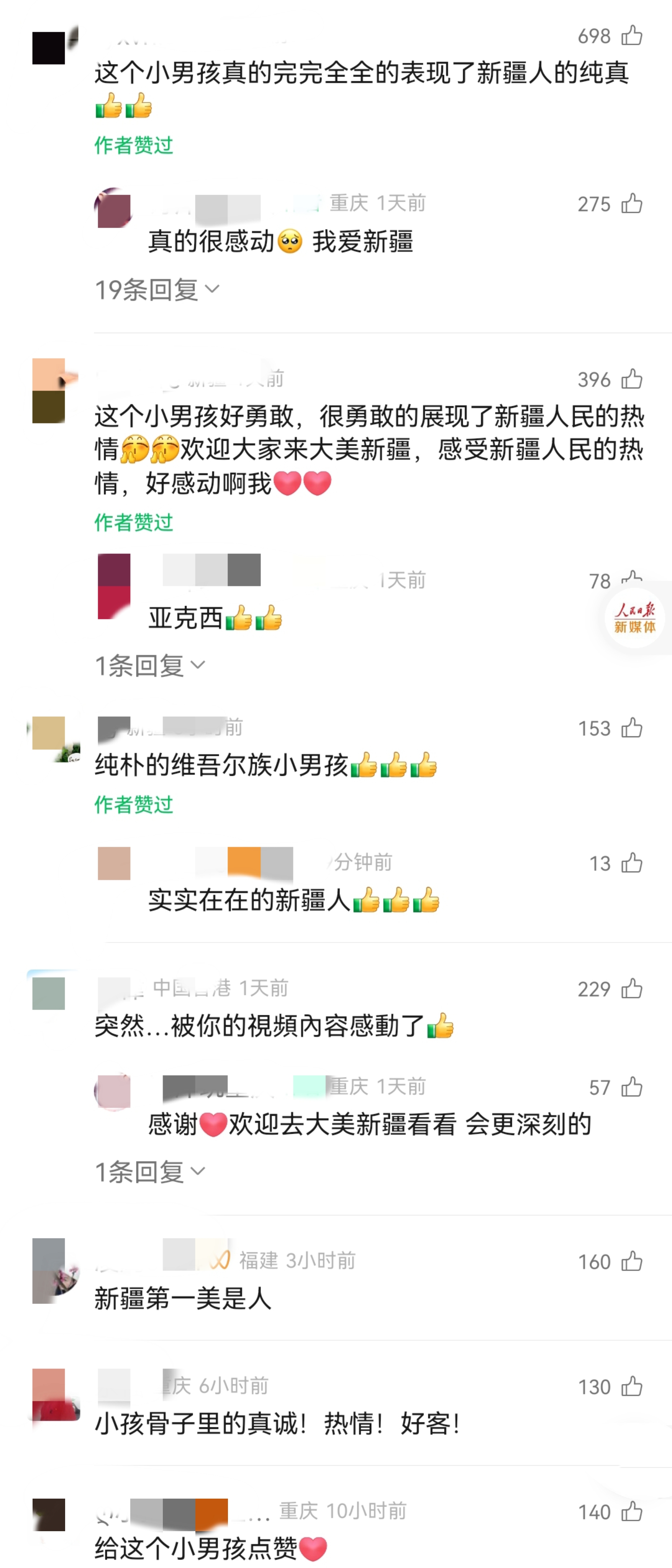Like the comment '纯朴的维吾尔族小男孩'

[631, 728]
